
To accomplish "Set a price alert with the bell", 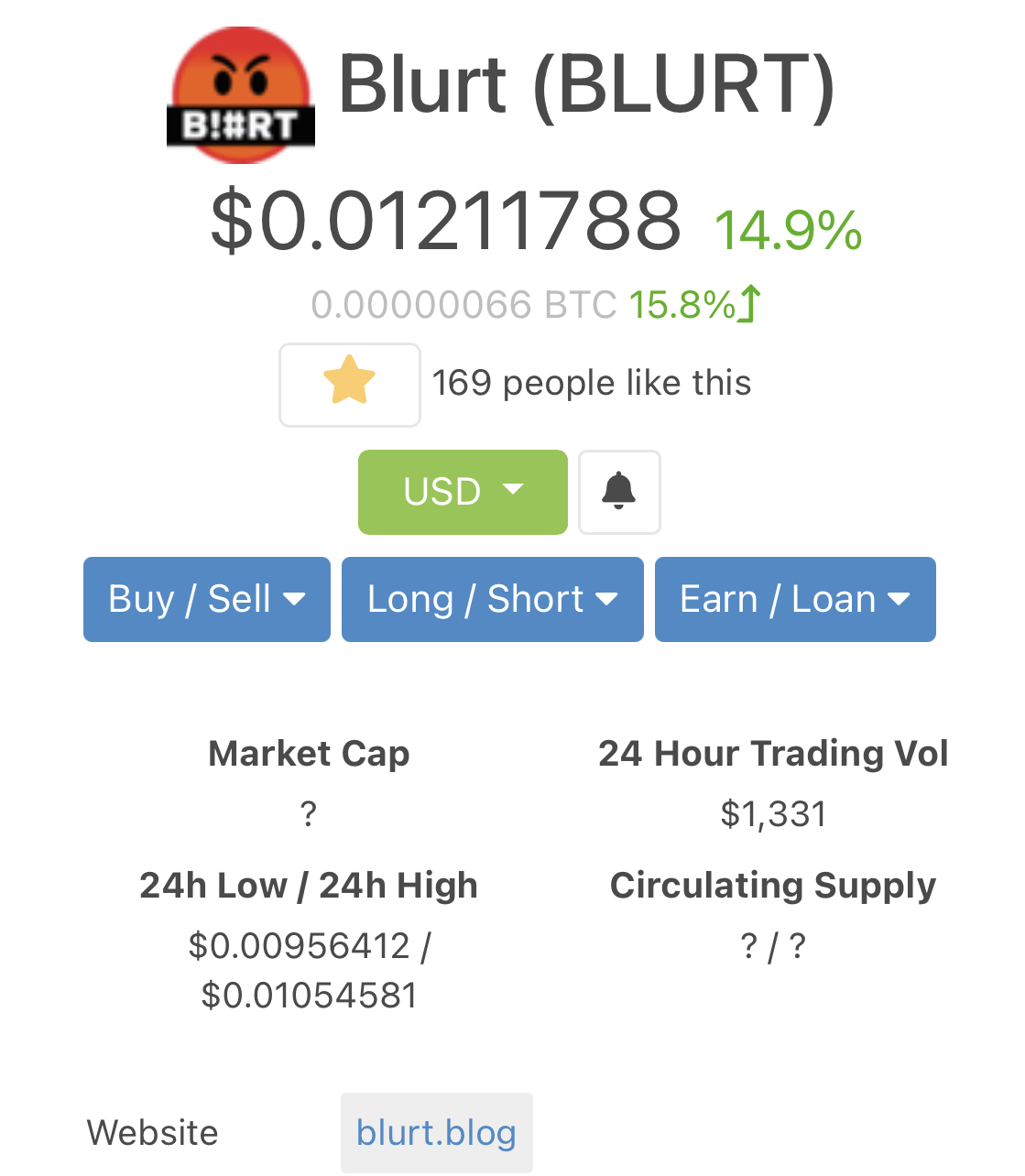I will [619, 492].
